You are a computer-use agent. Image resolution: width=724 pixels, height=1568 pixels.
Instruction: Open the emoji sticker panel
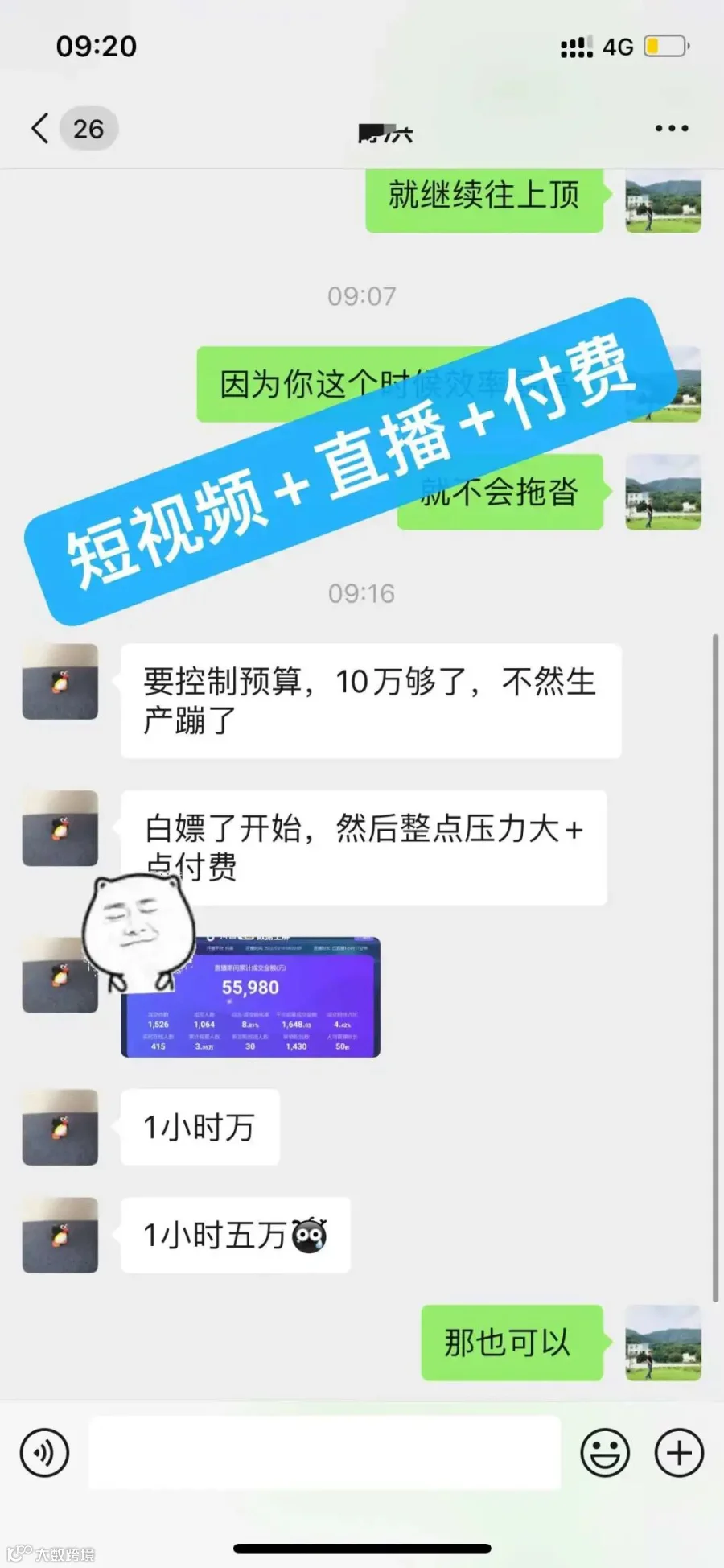pos(605,1453)
